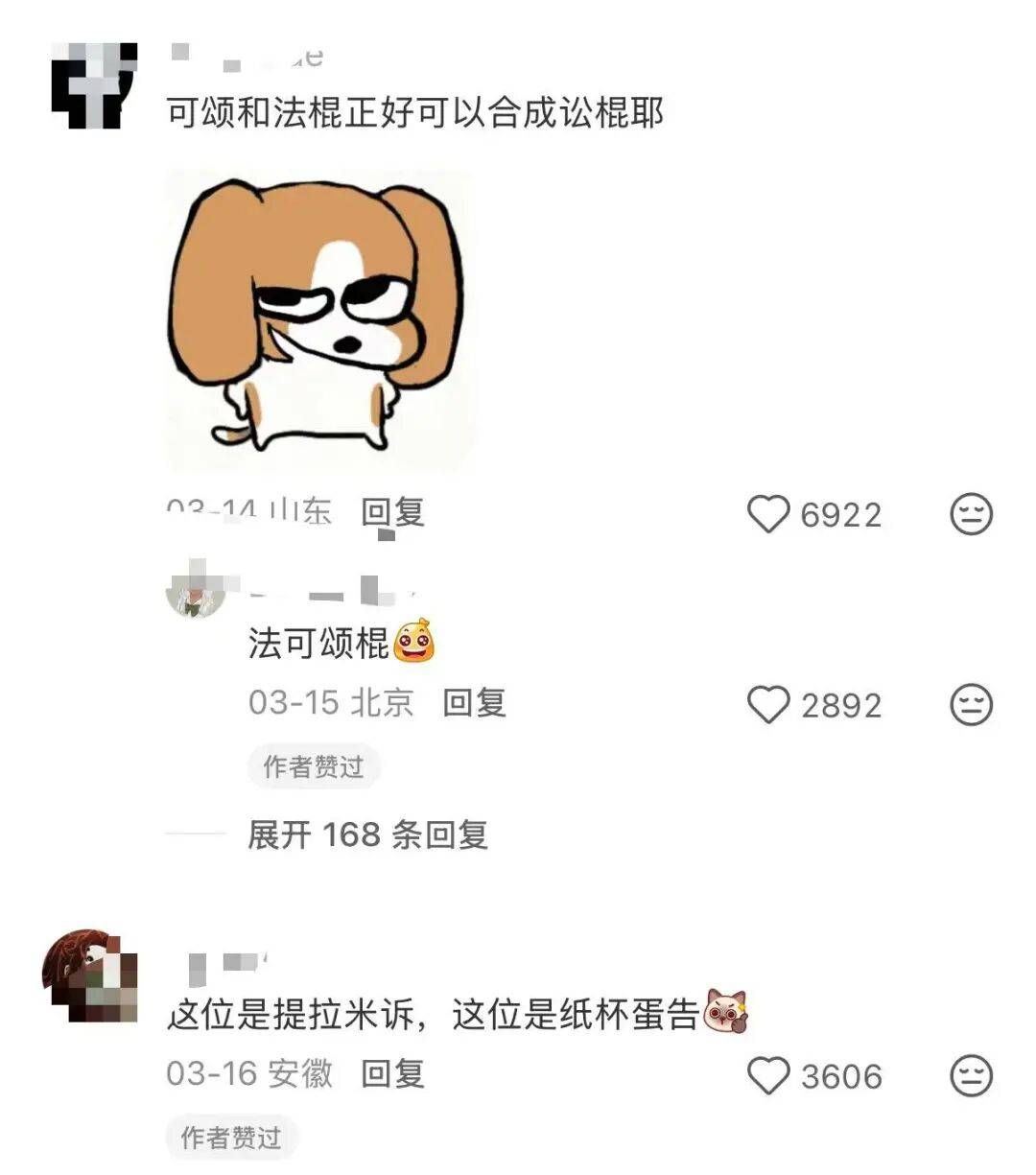Dislike the comment from 山东
1036x1175 pixels.
[x=971, y=514]
